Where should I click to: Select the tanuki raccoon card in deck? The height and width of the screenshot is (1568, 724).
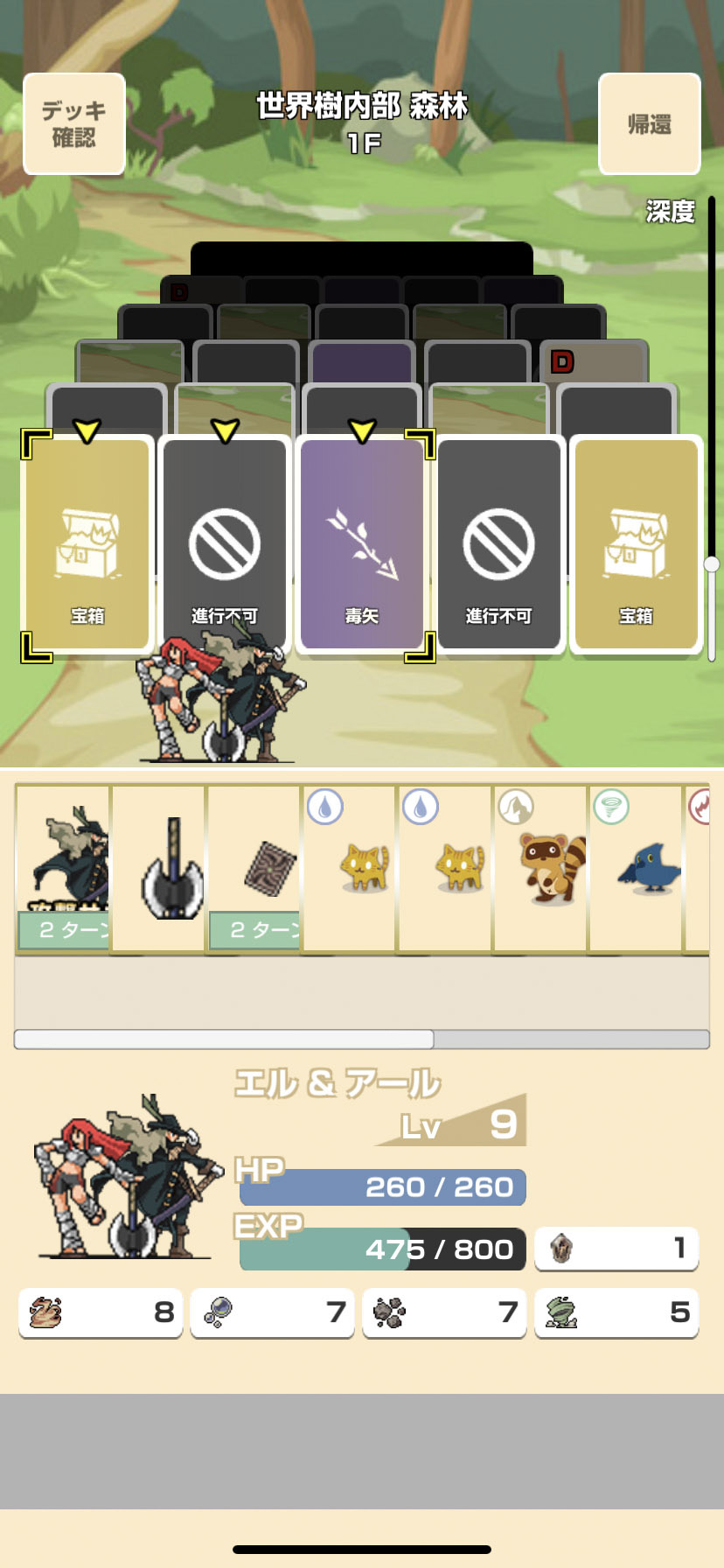click(x=540, y=868)
